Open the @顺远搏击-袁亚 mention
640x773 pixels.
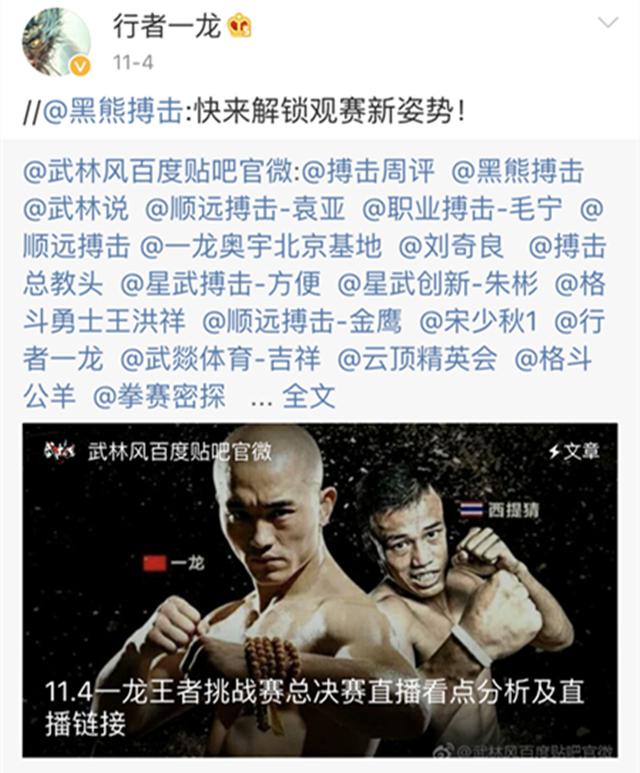click(244, 209)
